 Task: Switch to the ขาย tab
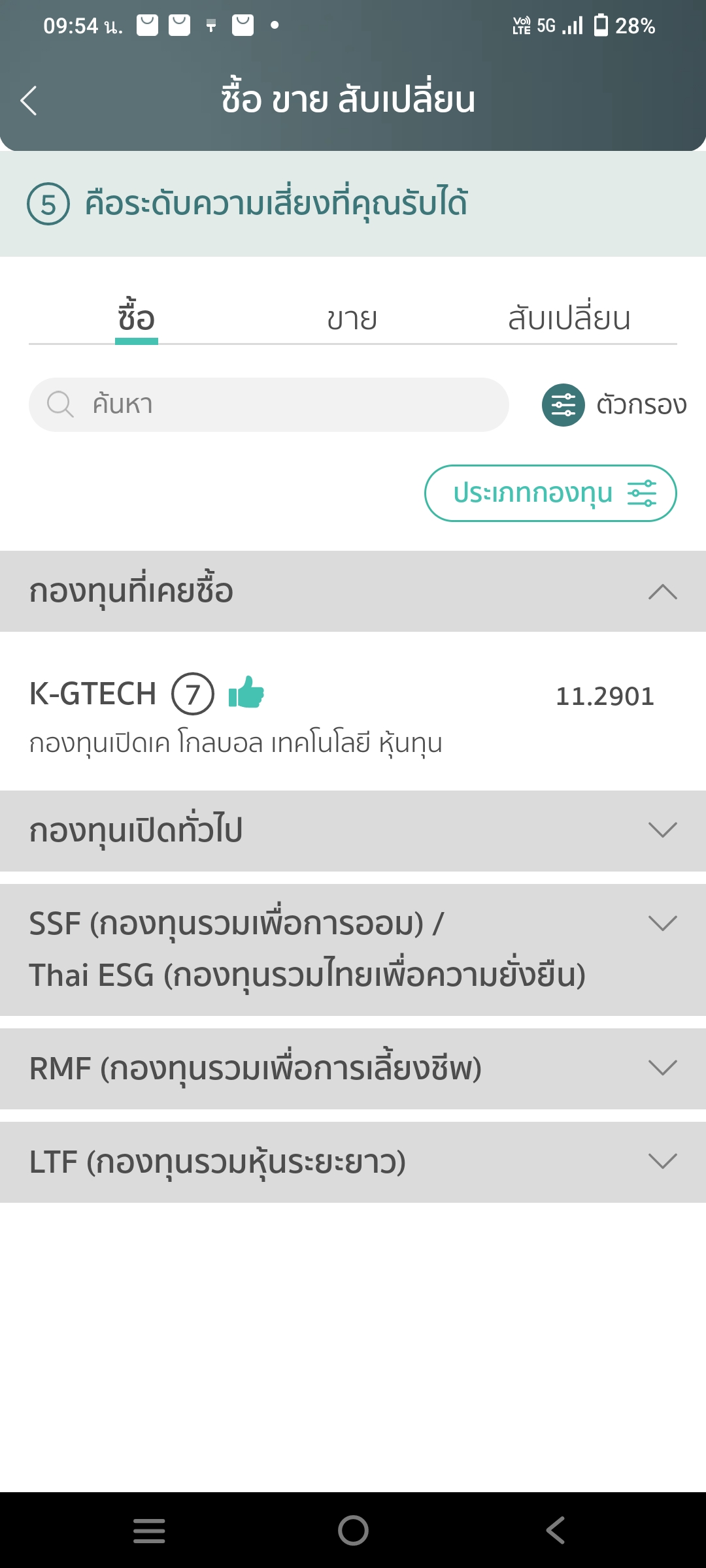tap(352, 319)
